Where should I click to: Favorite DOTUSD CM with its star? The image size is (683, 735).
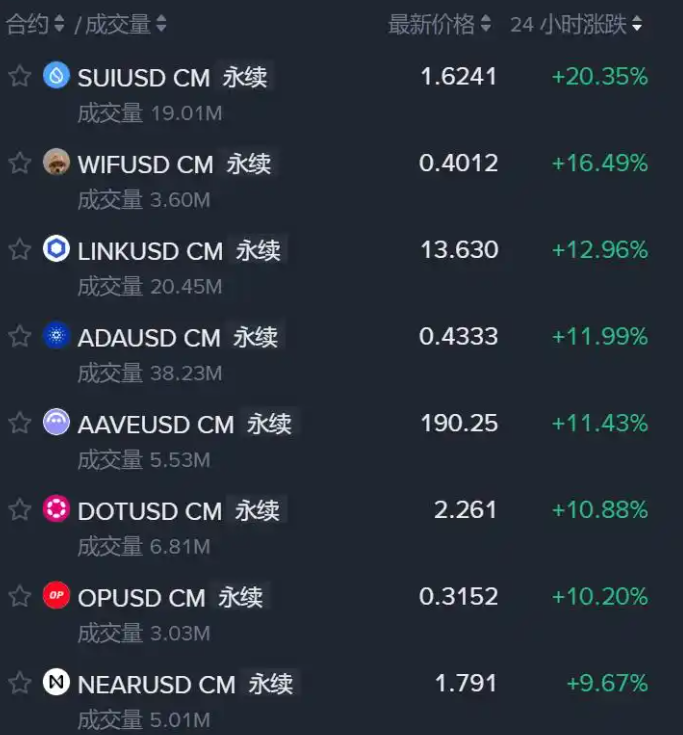20,510
